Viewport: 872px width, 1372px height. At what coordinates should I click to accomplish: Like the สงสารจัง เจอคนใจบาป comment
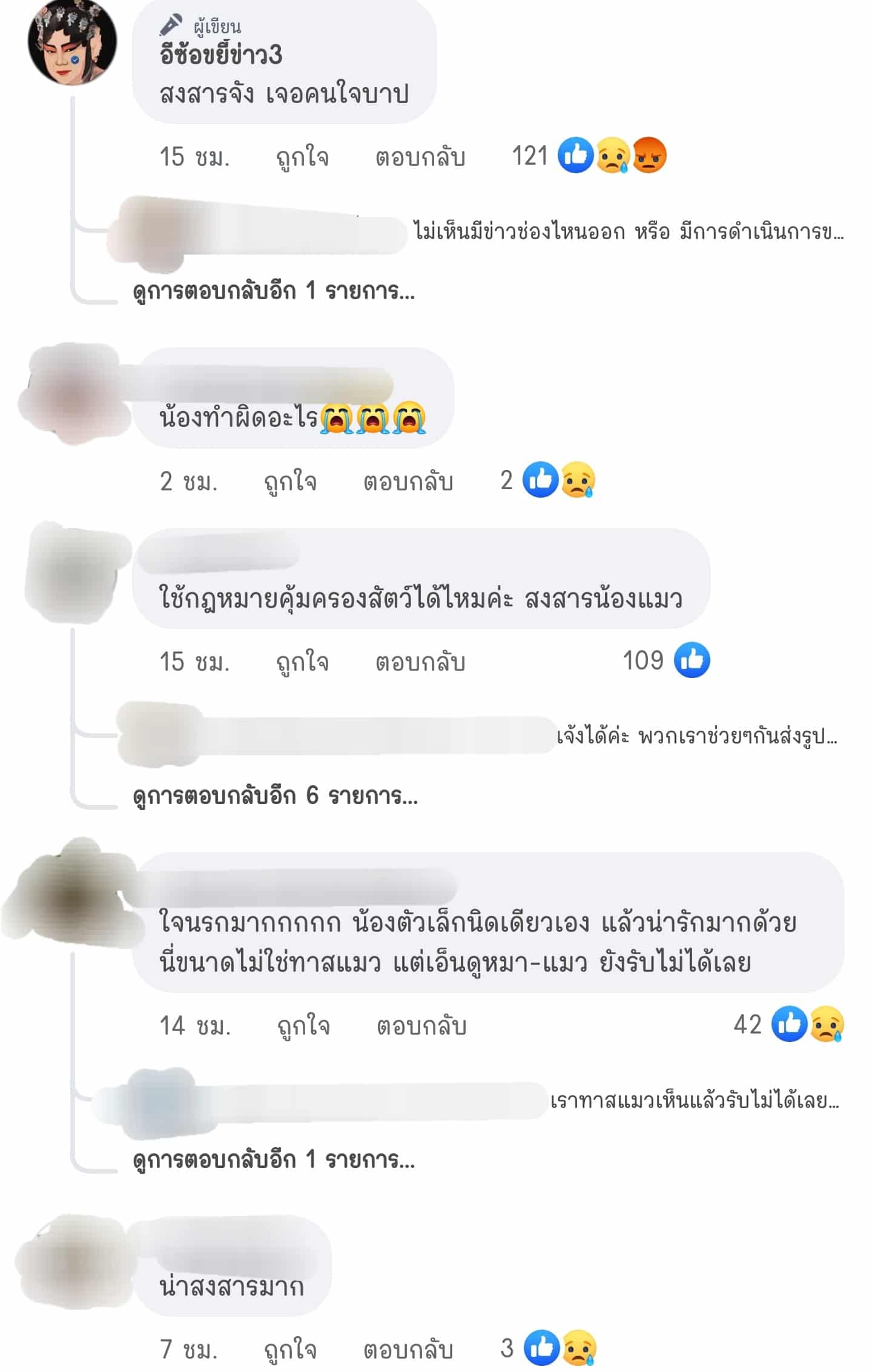(x=302, y=157)
